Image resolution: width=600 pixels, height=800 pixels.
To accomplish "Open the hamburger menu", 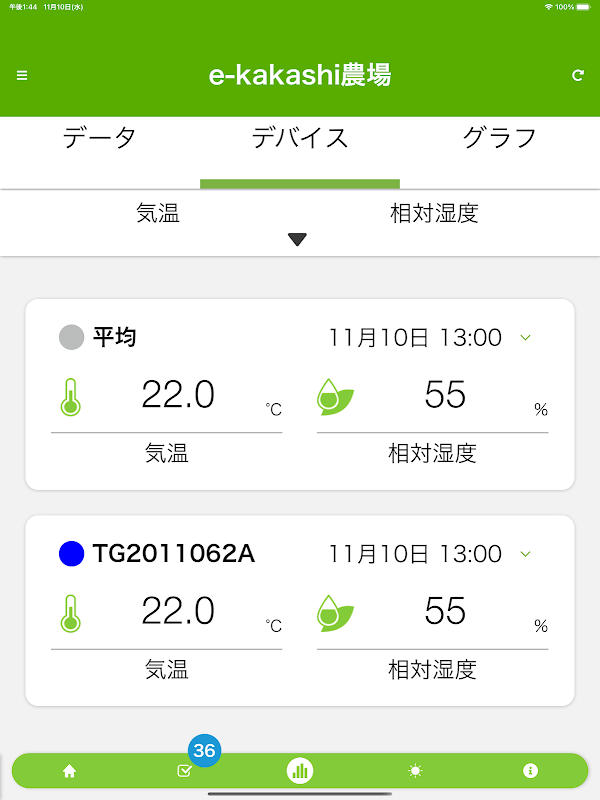I will point(22,75).
